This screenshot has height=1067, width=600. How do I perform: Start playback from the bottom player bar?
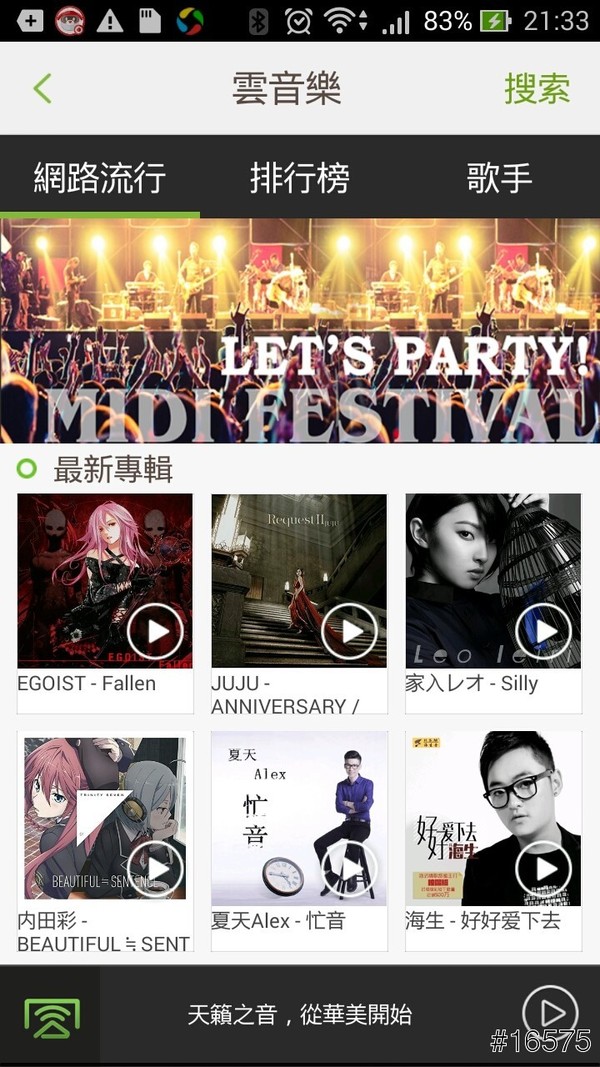[x=550, y=1011]
